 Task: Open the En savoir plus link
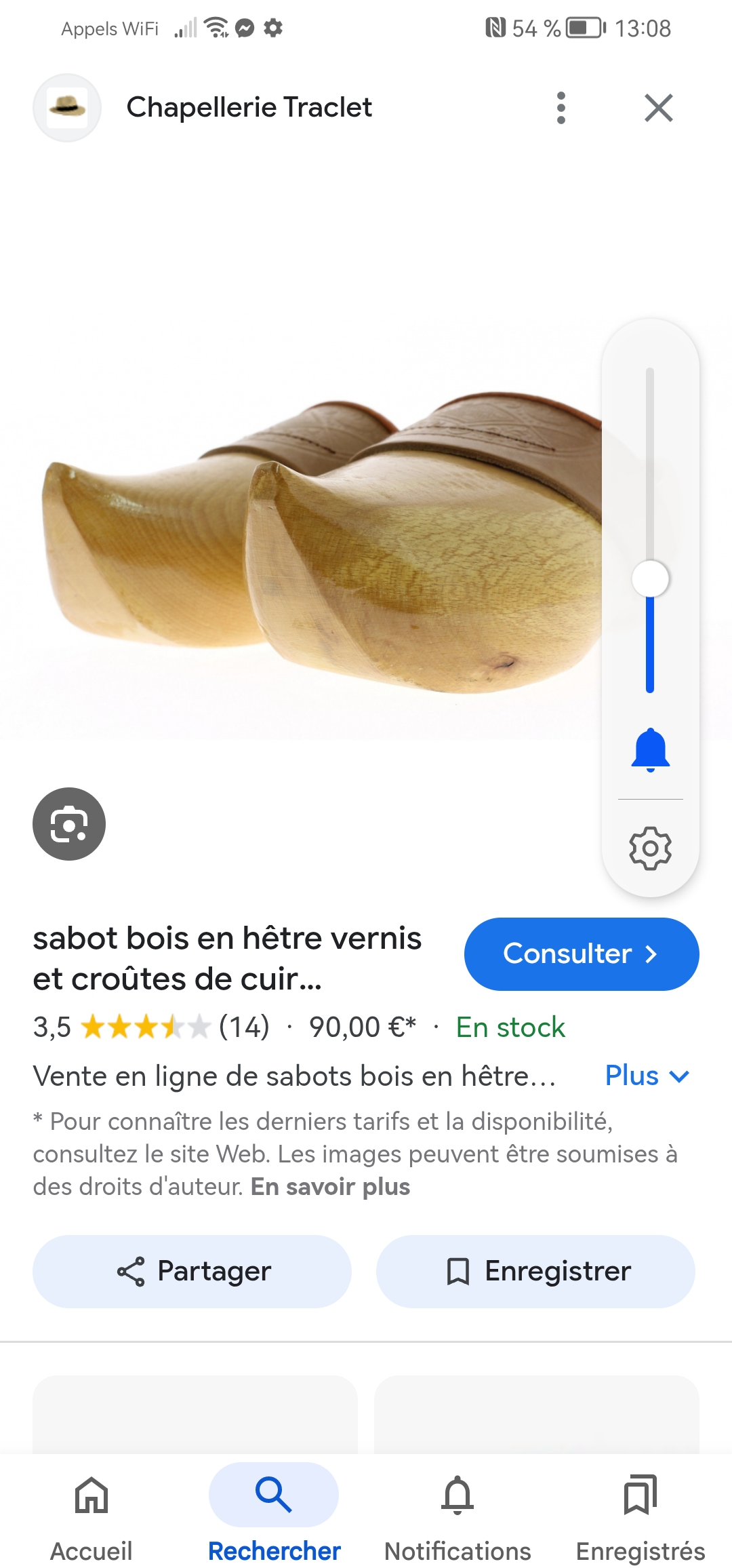coord(330,1187)
